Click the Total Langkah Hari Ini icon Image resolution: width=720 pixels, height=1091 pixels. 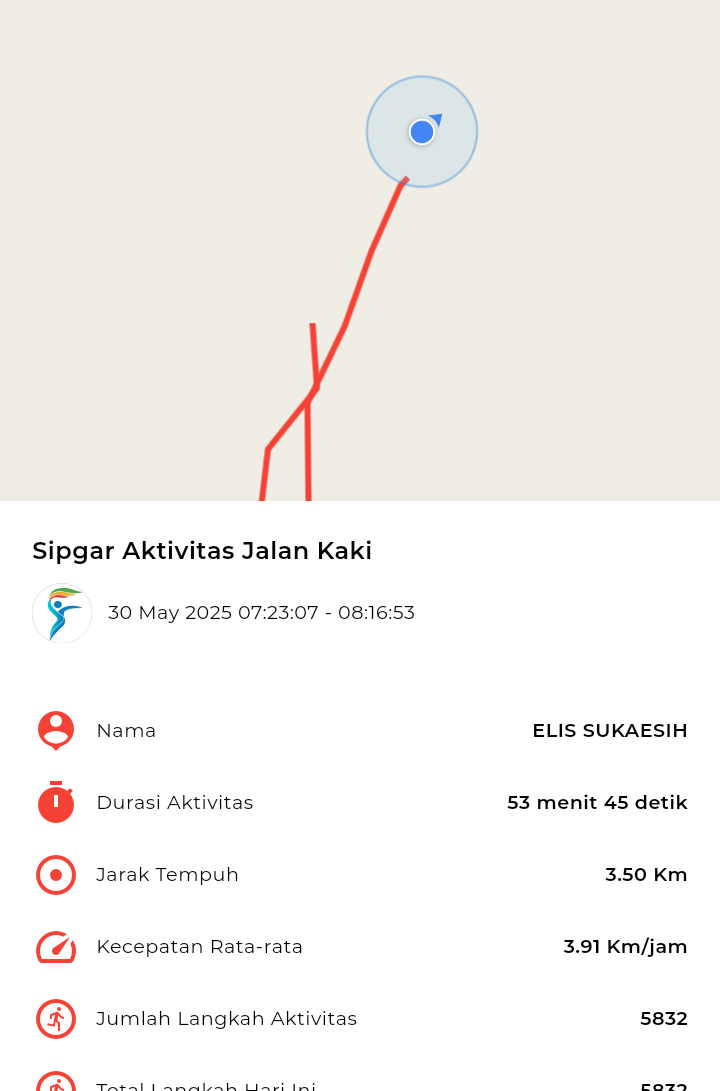click(55, 1082)
